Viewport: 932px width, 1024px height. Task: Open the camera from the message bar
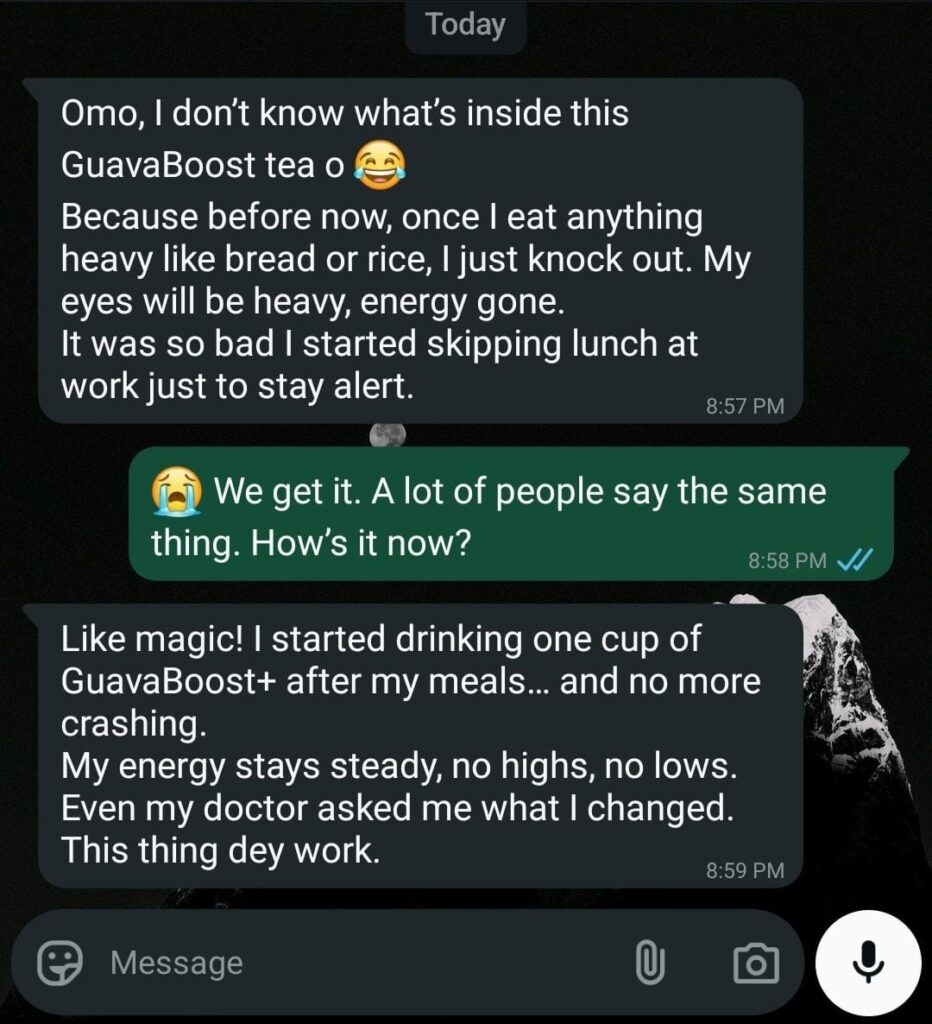755,963
